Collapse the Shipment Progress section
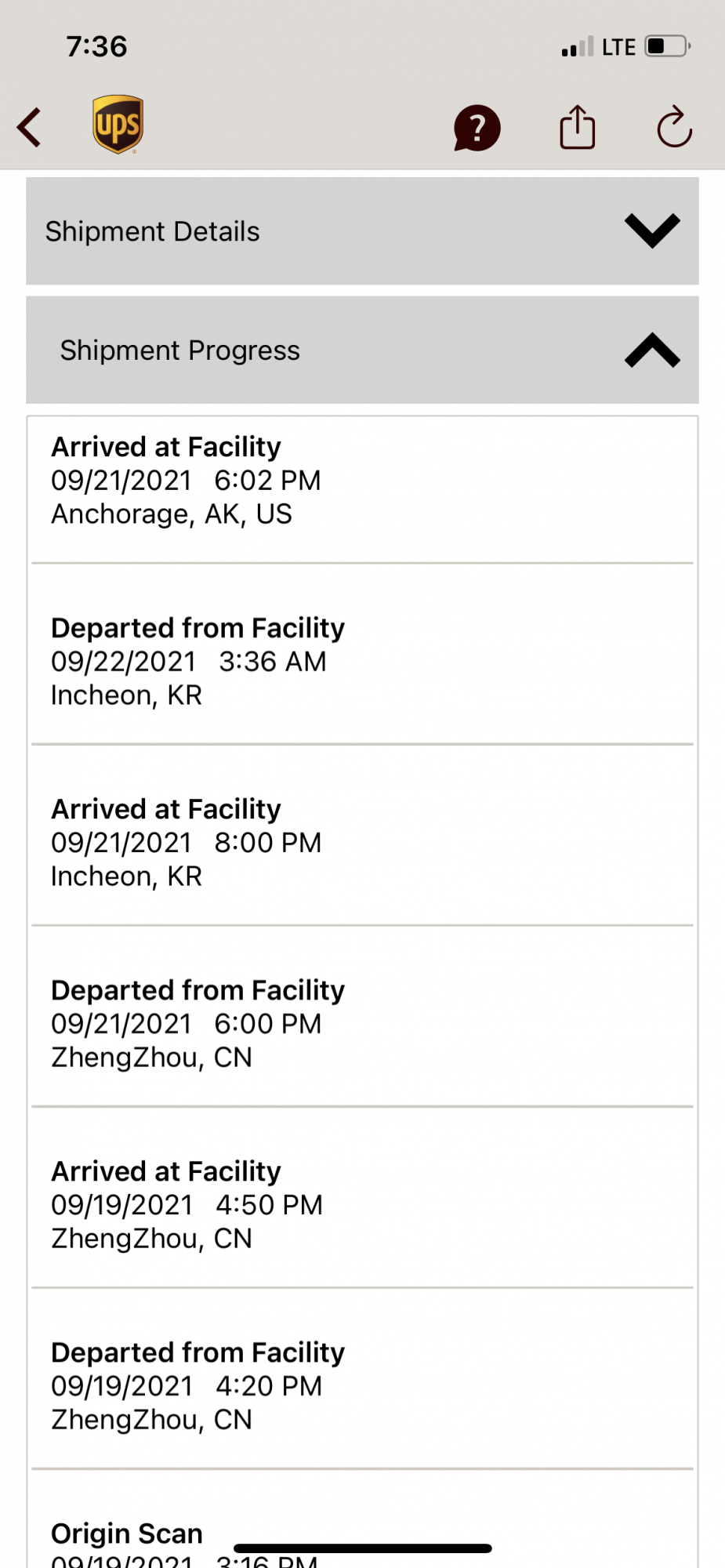725x1568 pixels. 651,350
